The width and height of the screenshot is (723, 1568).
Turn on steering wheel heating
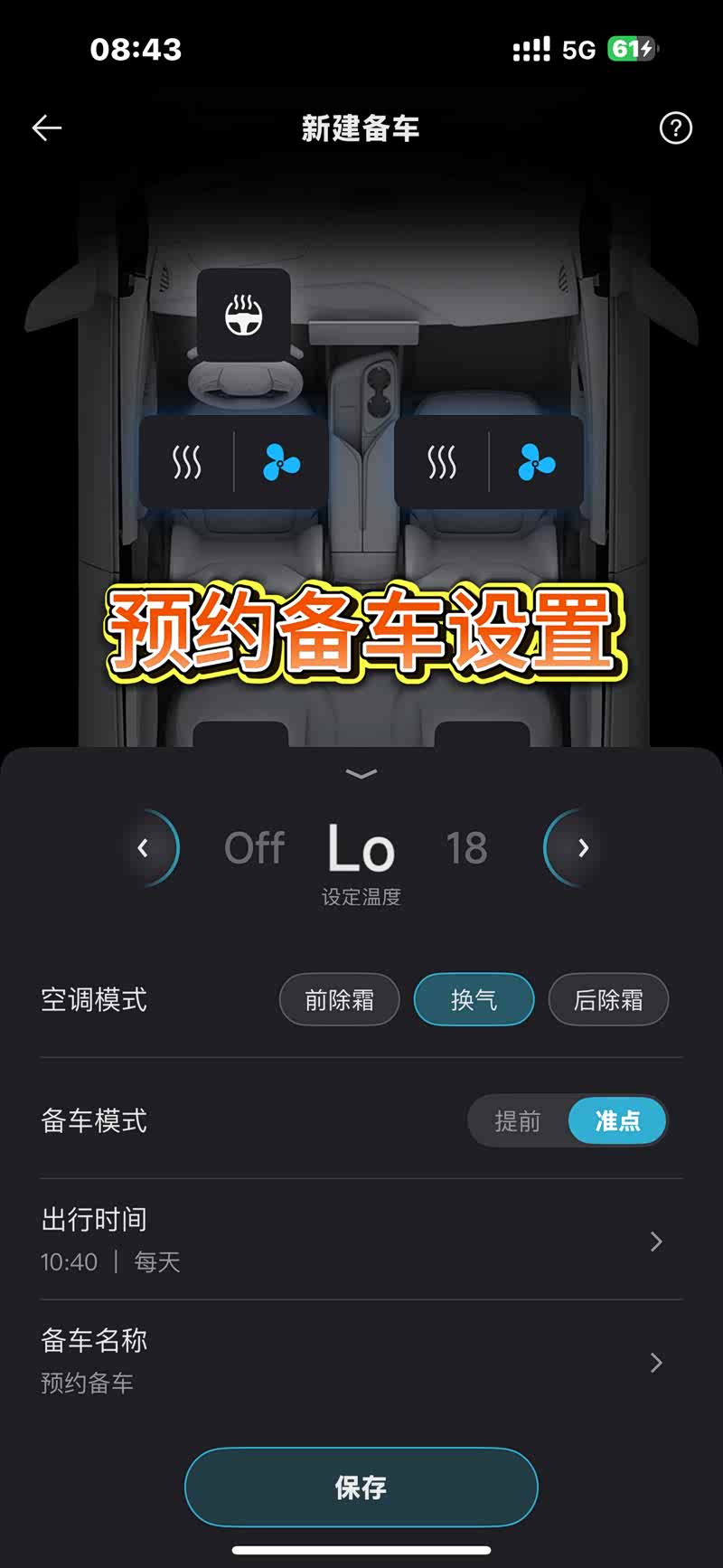tap(243, 315)
